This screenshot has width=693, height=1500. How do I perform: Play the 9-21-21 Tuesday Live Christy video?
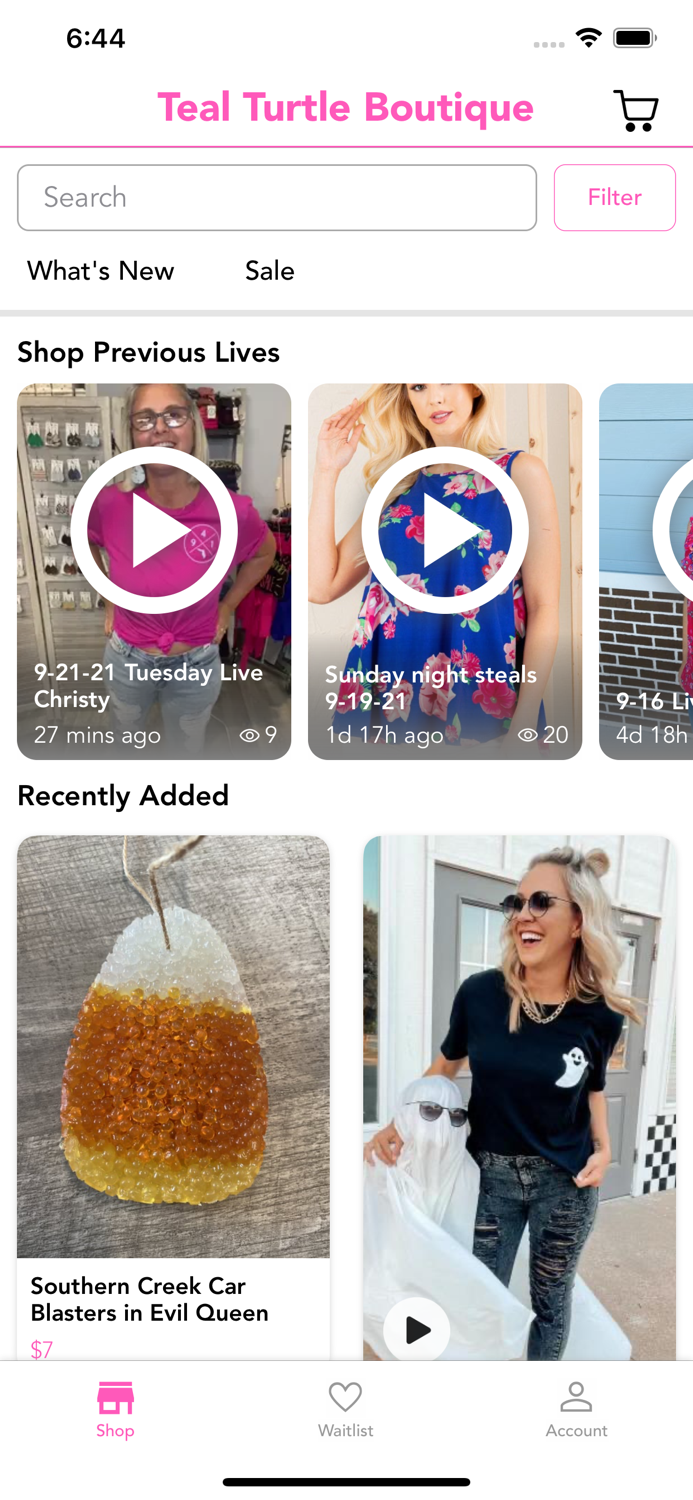coord(154,571)
